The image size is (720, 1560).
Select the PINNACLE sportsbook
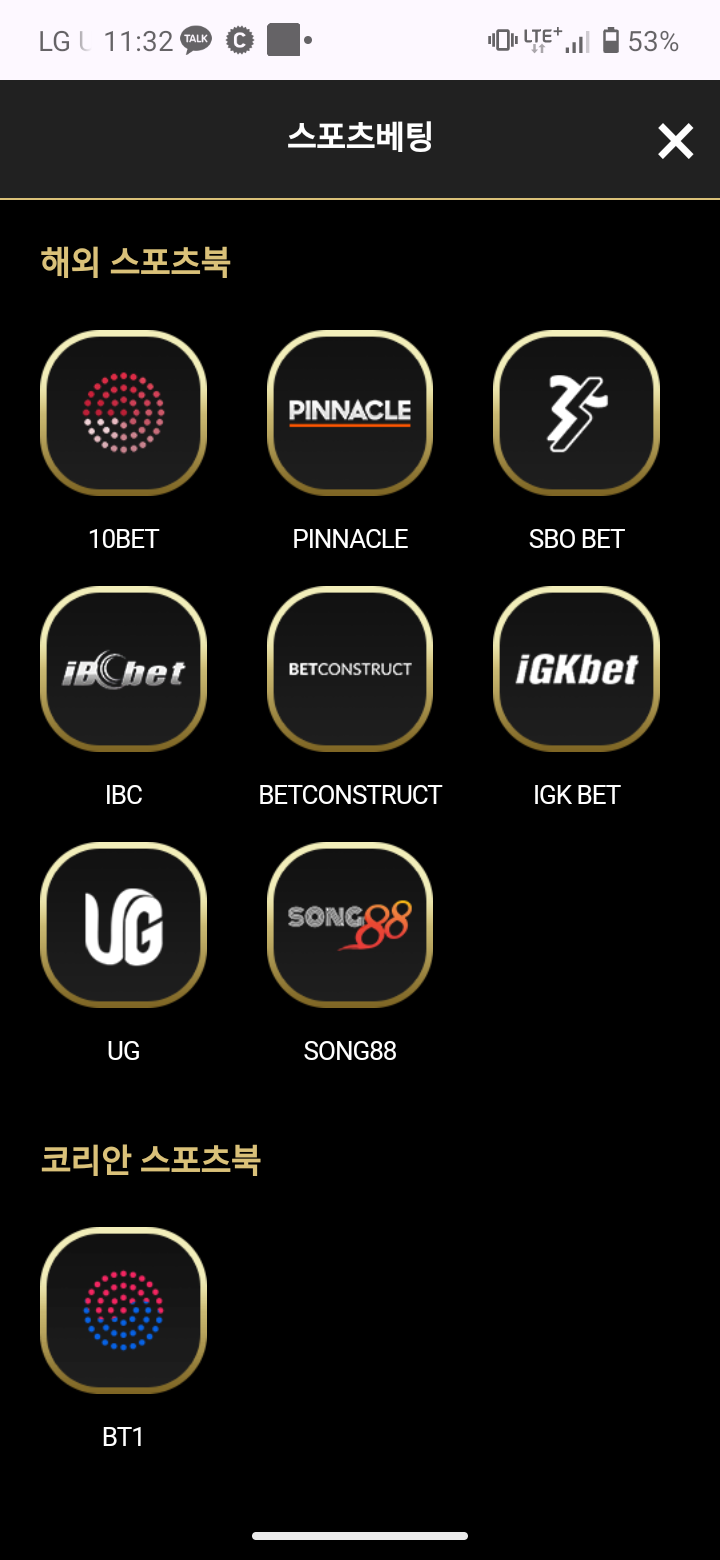350,413
